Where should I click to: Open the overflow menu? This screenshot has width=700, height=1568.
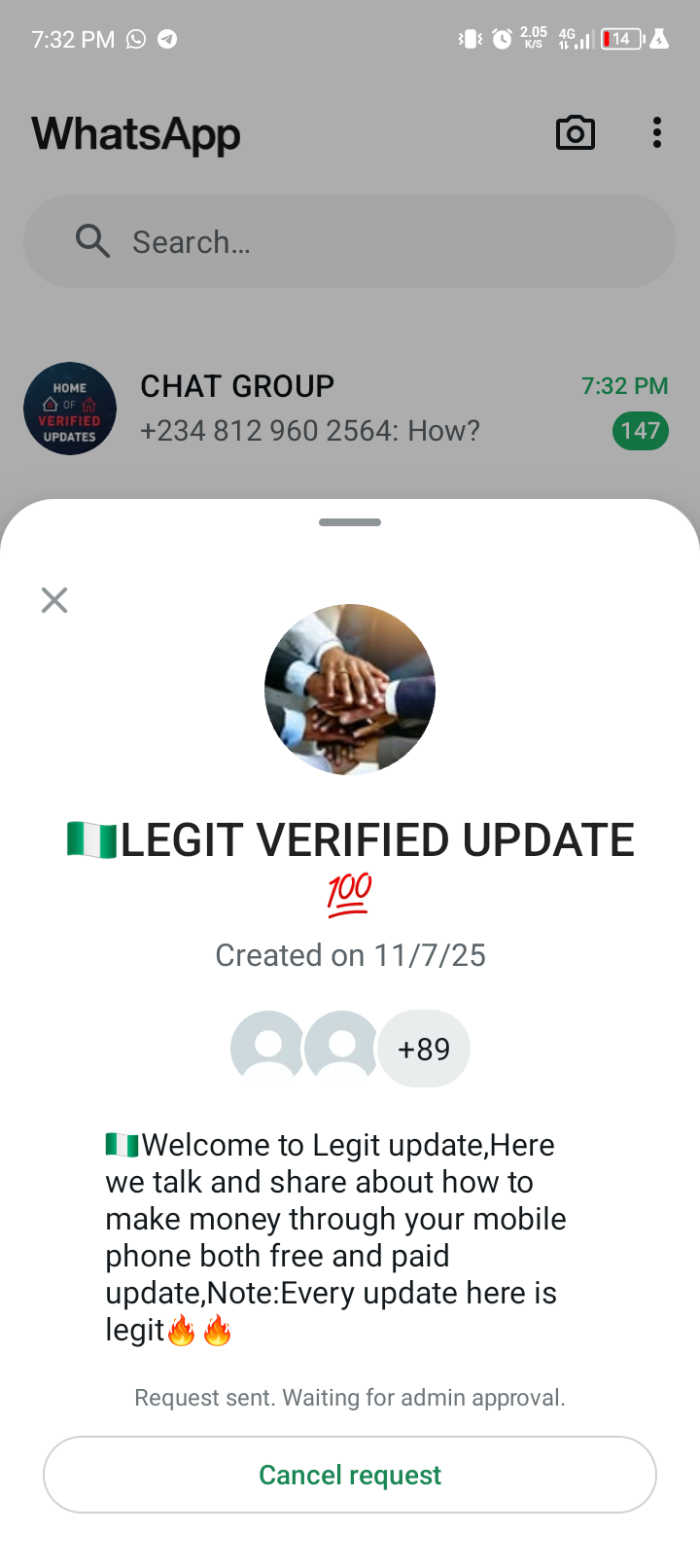point(657,133)
